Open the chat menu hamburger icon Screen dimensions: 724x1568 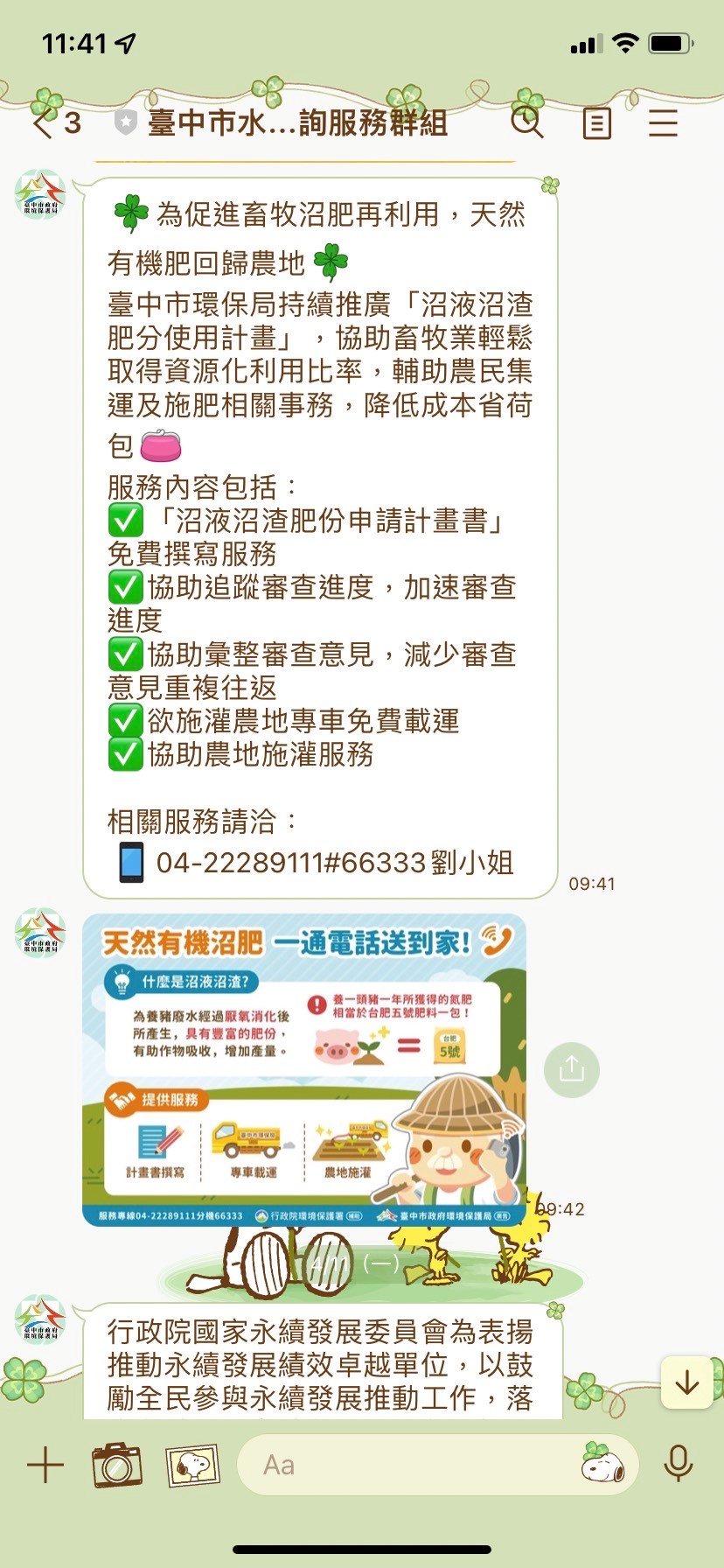(663, 123)
